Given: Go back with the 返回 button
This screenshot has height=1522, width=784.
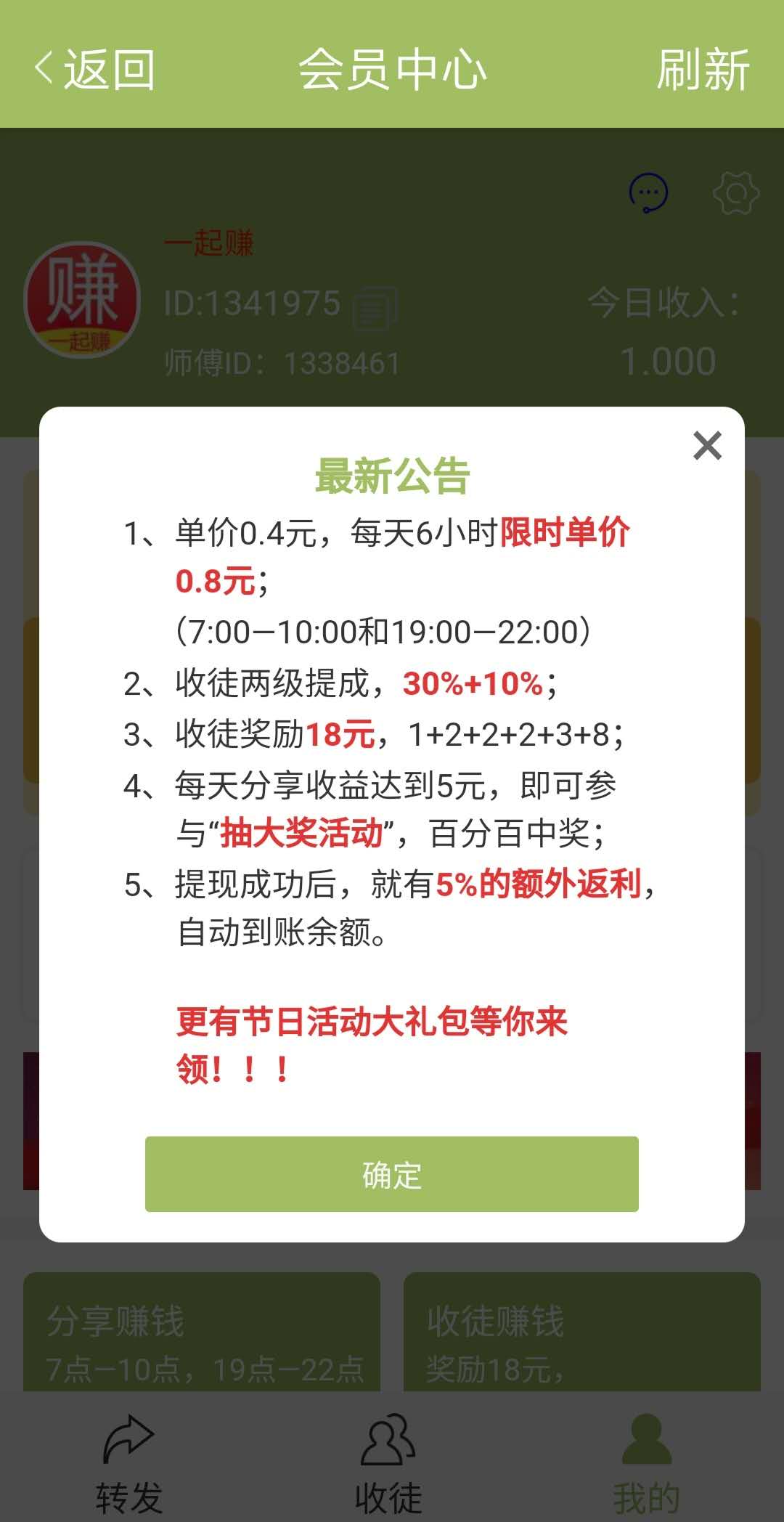Looking at the screenshot, I should pos(94,70).
